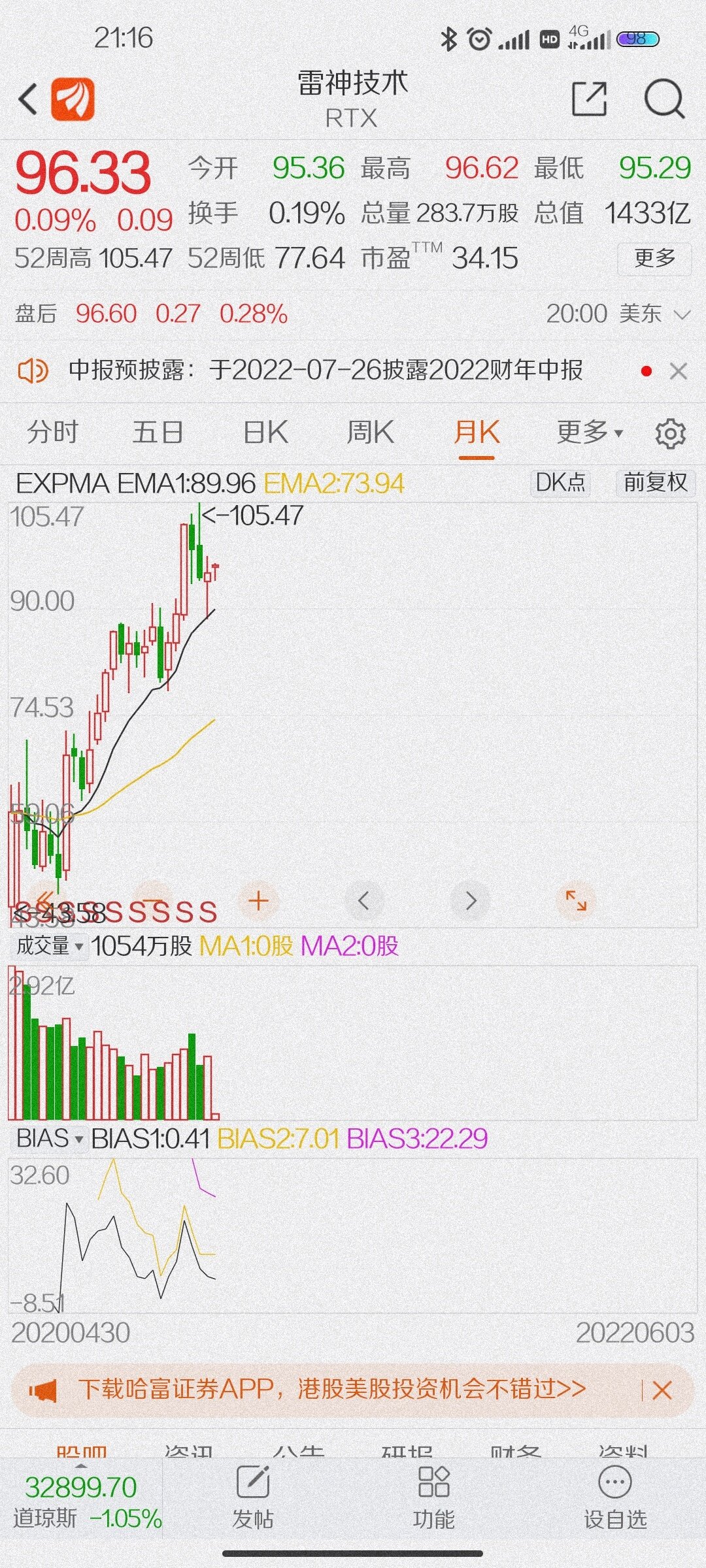Screen dimensions: 706x1568
Task: Tap the 更多 button beside 市盈
Action: (x=655, y=258)
